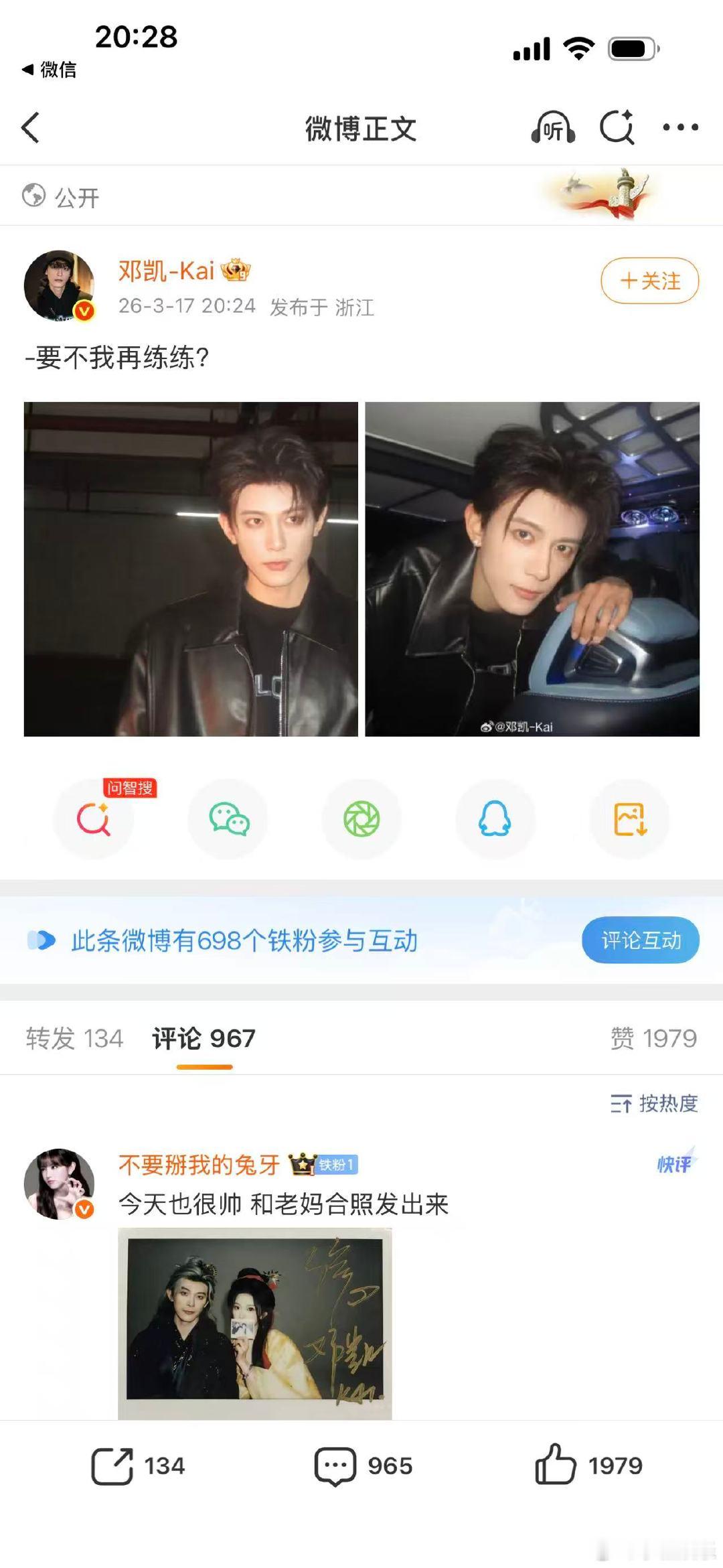Screen dimensions: 723x1568
Task: Switch to the 转发 134 tab
Action: [x=74, y=1038]
